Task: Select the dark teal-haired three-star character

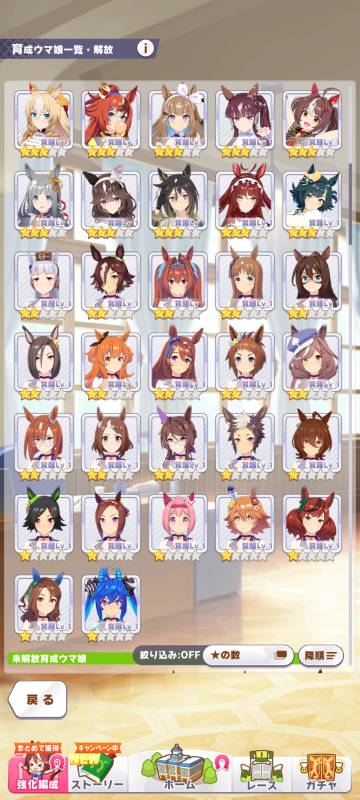Action: tap(313, 201)
